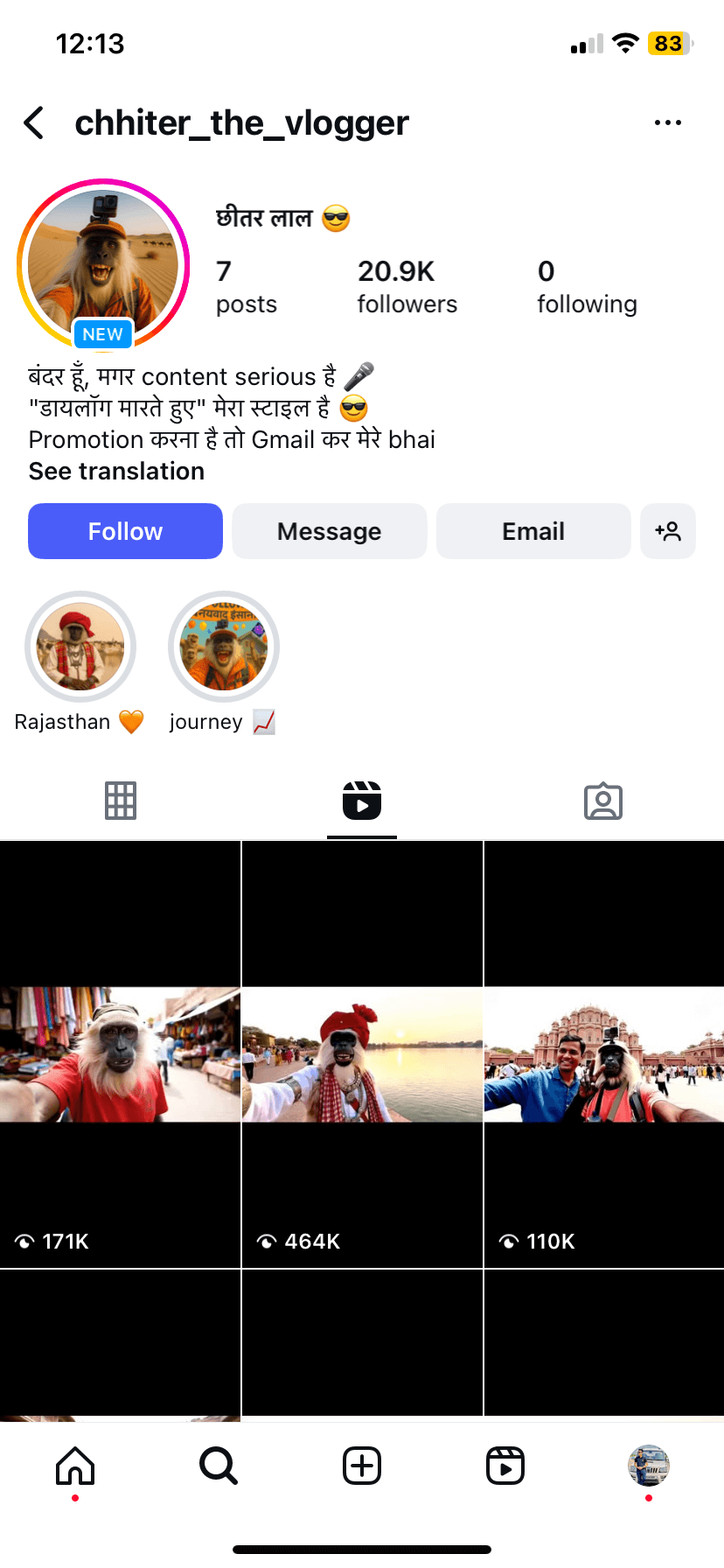This screenshot has width=724, height=1568.
Task: View the followers list
Action: pos(407,287)
